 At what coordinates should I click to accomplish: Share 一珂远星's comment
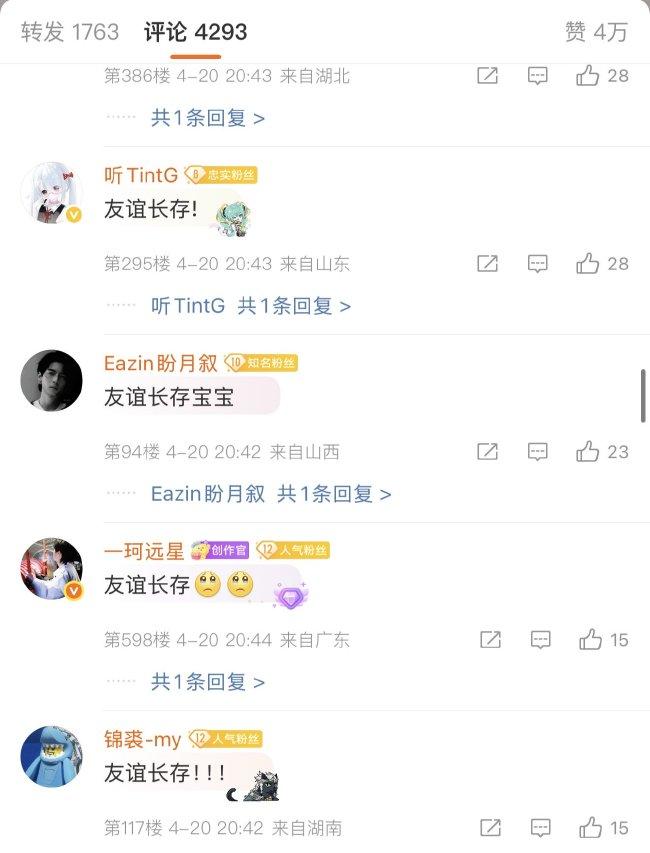(490, 640)
